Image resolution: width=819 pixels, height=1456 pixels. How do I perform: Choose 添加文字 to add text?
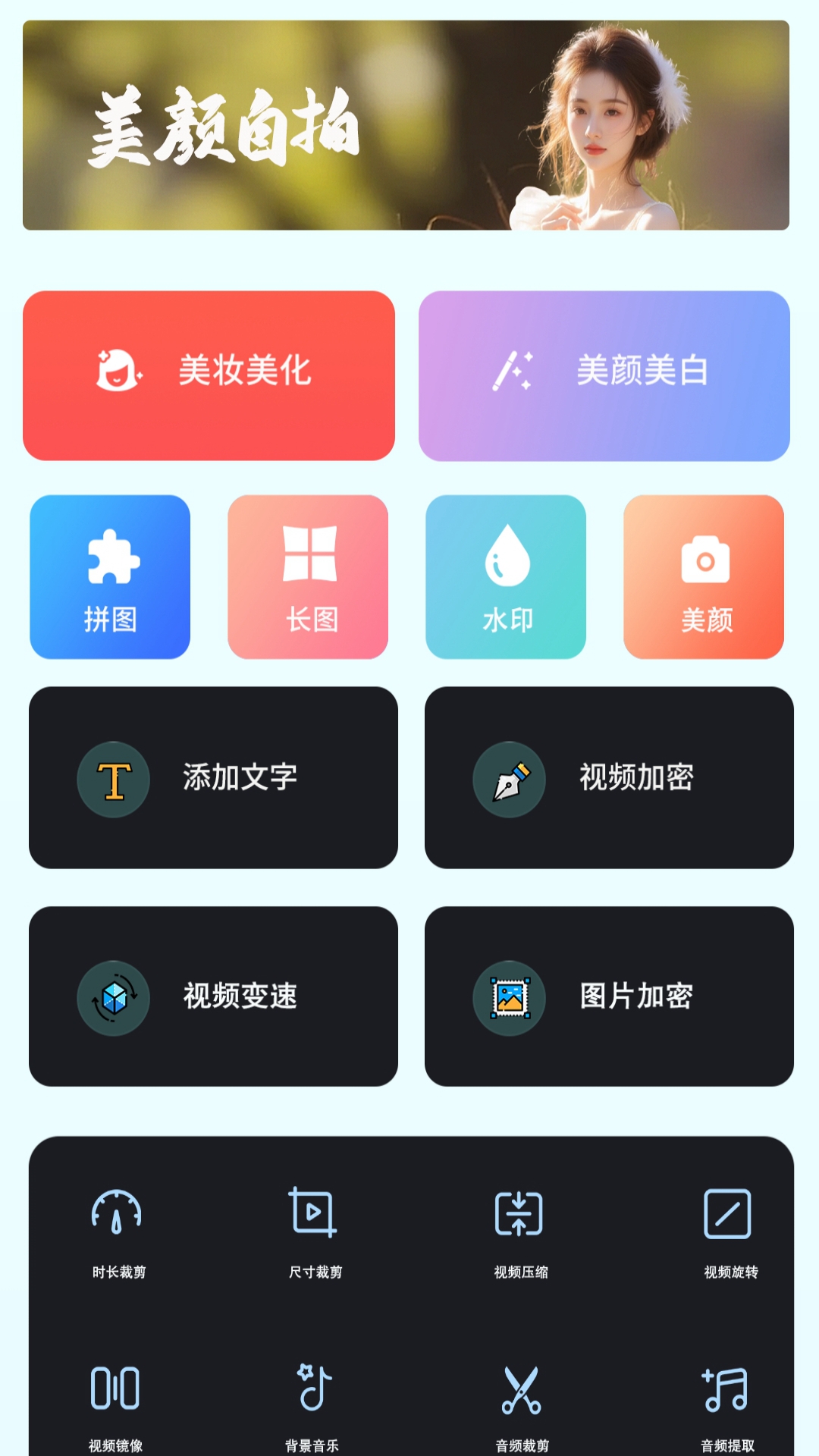pyautogui.click(x=213, y=777)
